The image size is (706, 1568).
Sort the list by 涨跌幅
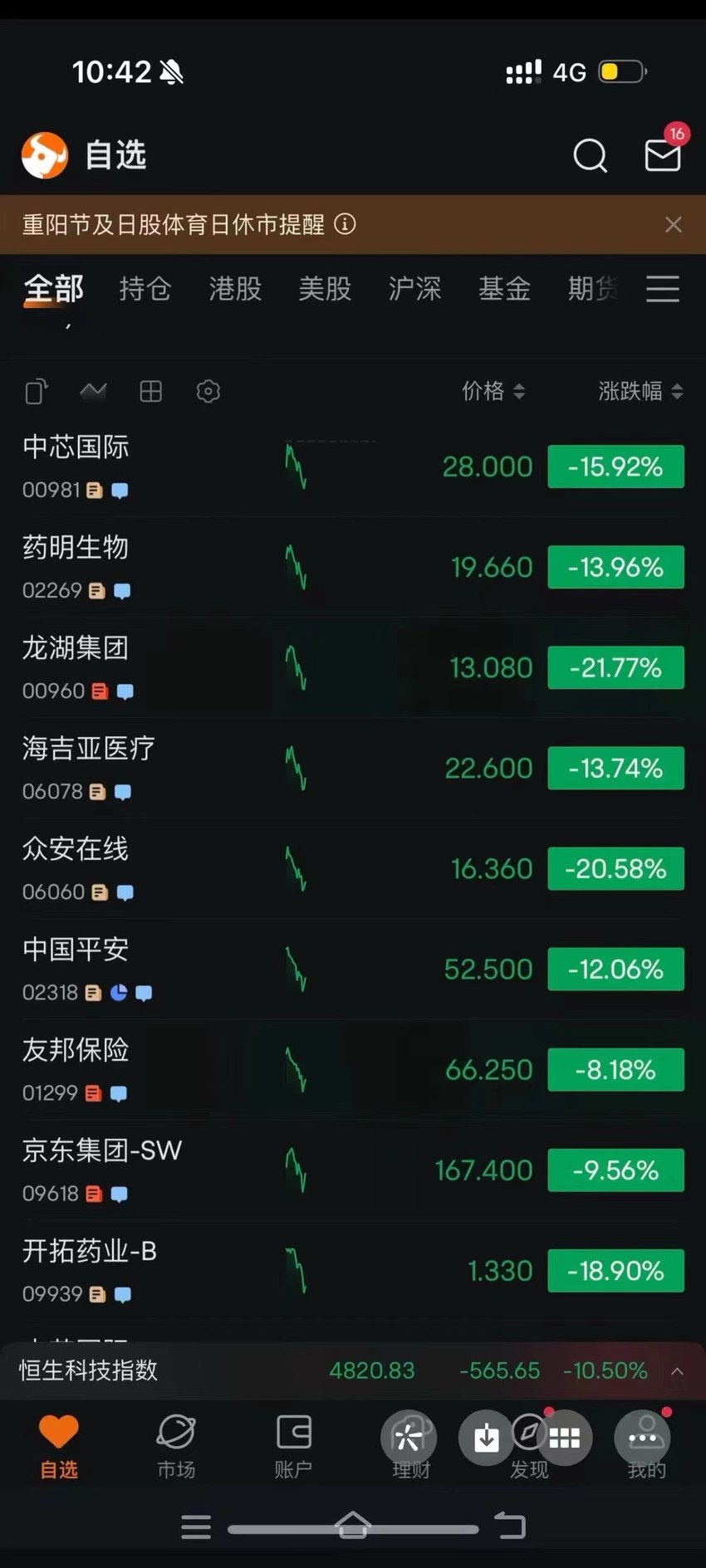pyautogui.click(x=640, y=391)
